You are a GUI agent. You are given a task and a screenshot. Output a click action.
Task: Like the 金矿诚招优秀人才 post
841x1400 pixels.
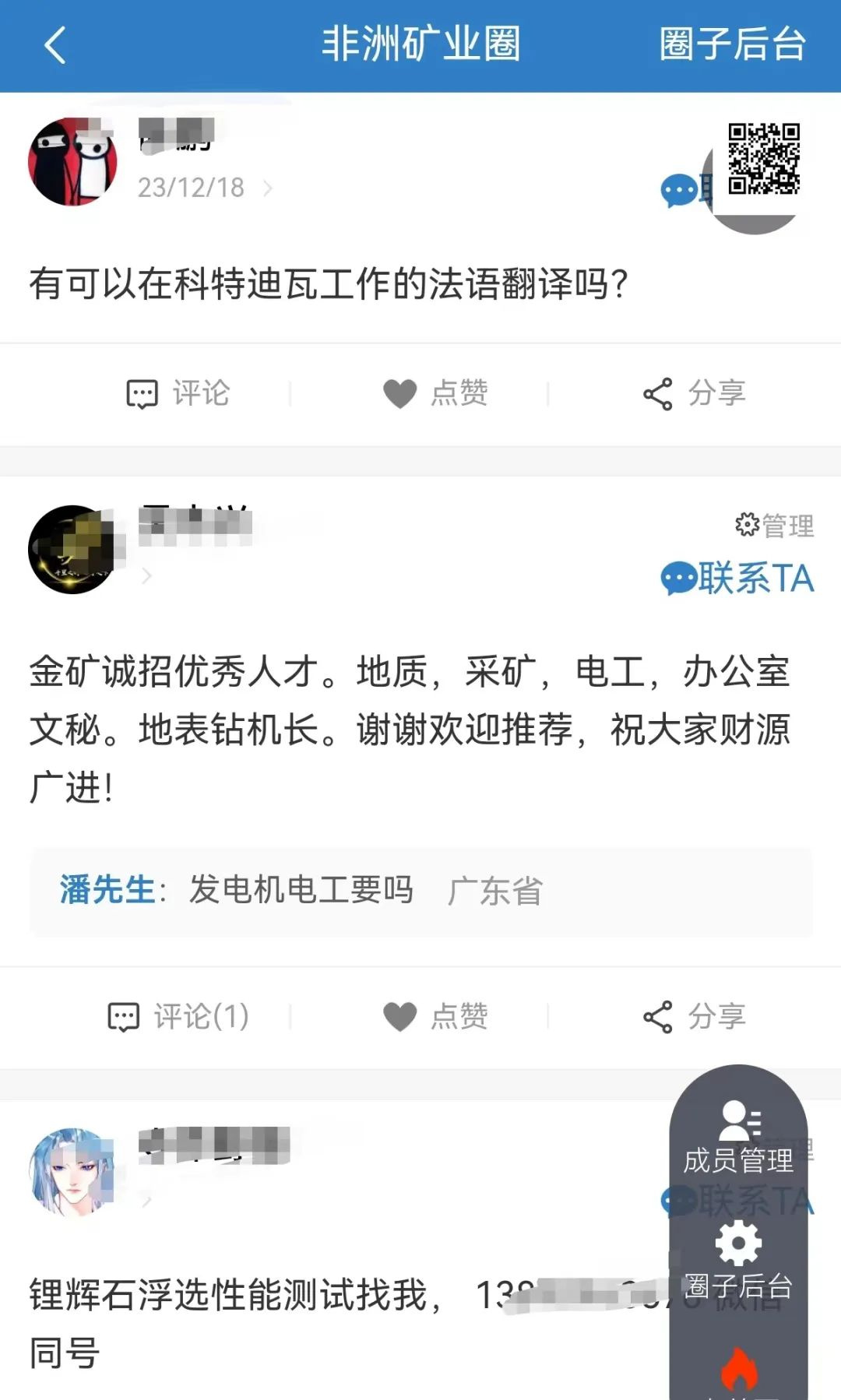[435, 1016]
